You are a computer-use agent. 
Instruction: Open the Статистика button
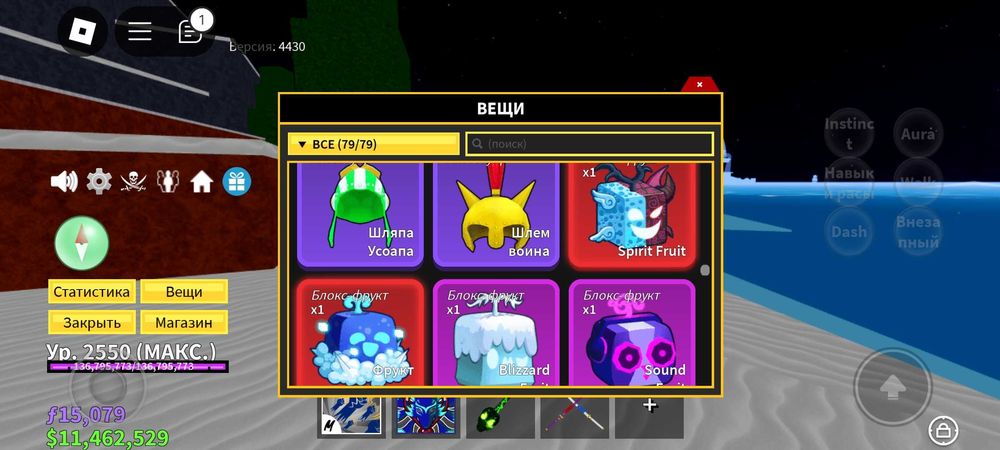click(92, 292)
